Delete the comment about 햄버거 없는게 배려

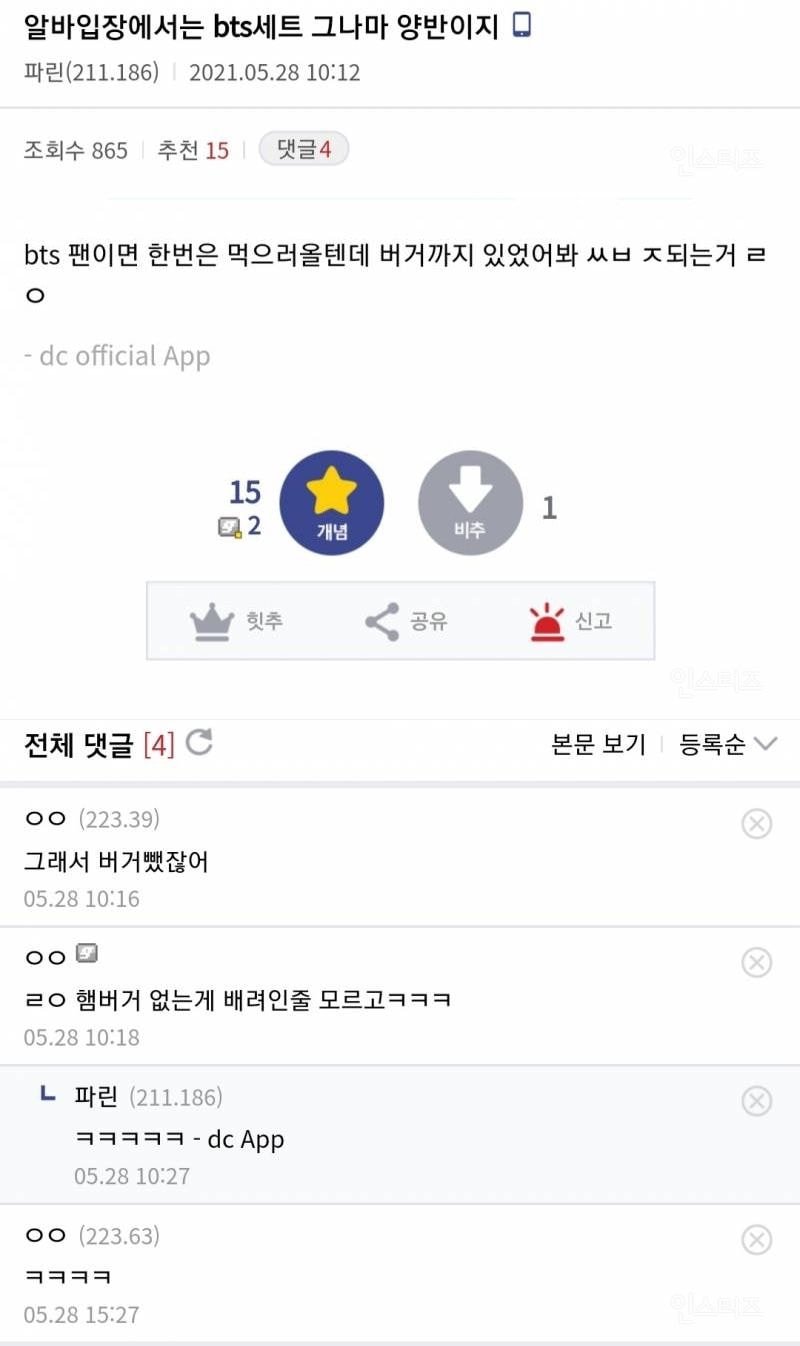756,962
